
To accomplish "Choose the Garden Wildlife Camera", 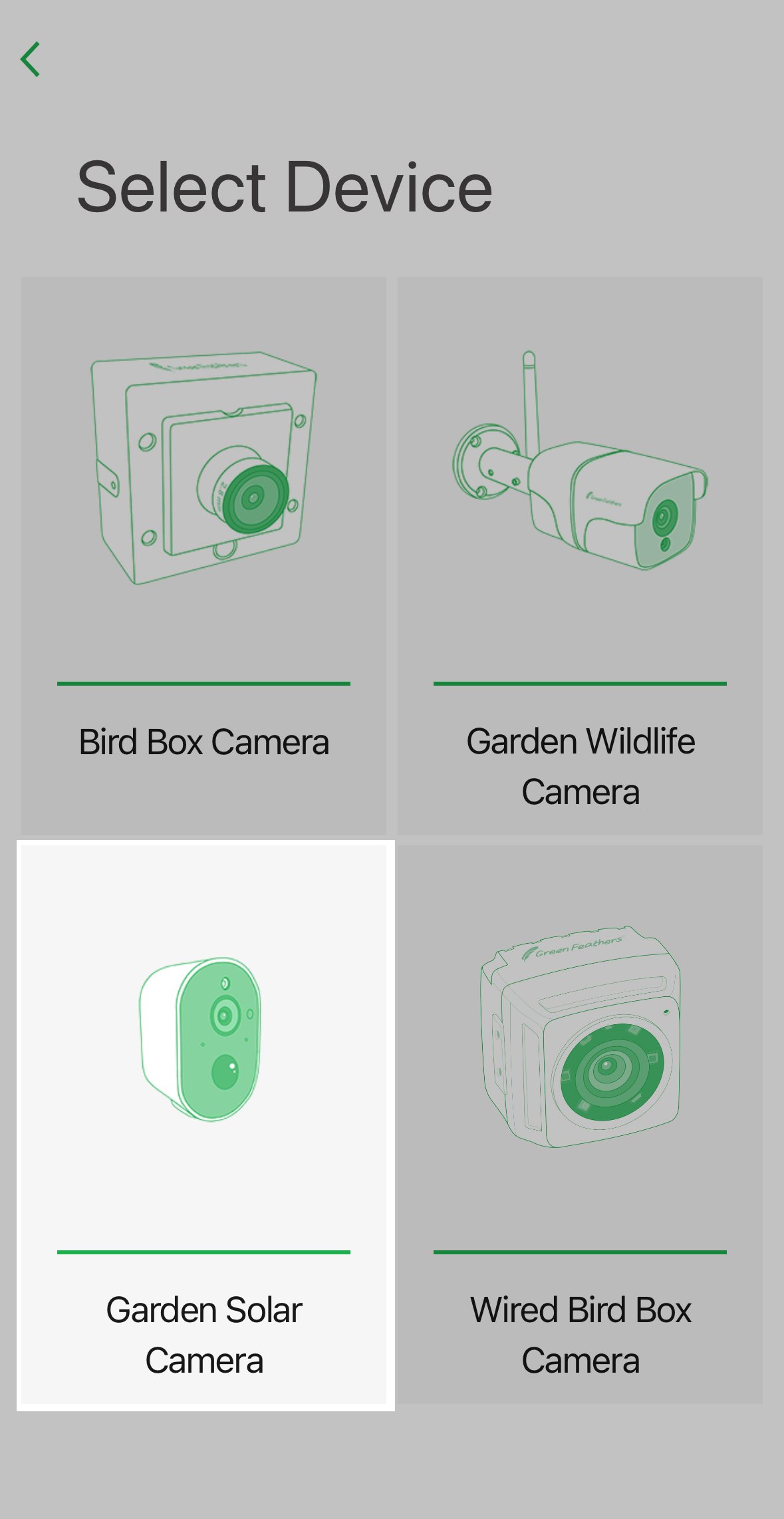I will (580, 555).
